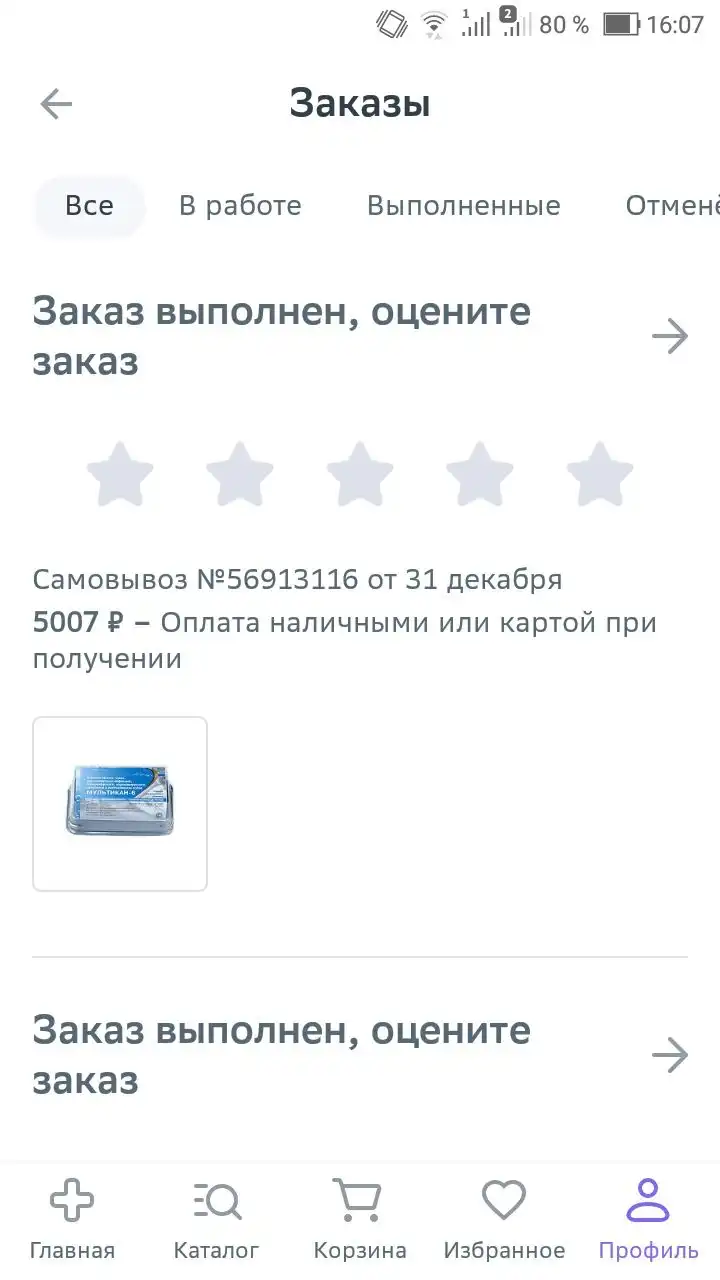
Task: Open the Мультикан product thumbnail
Action: 120,803
